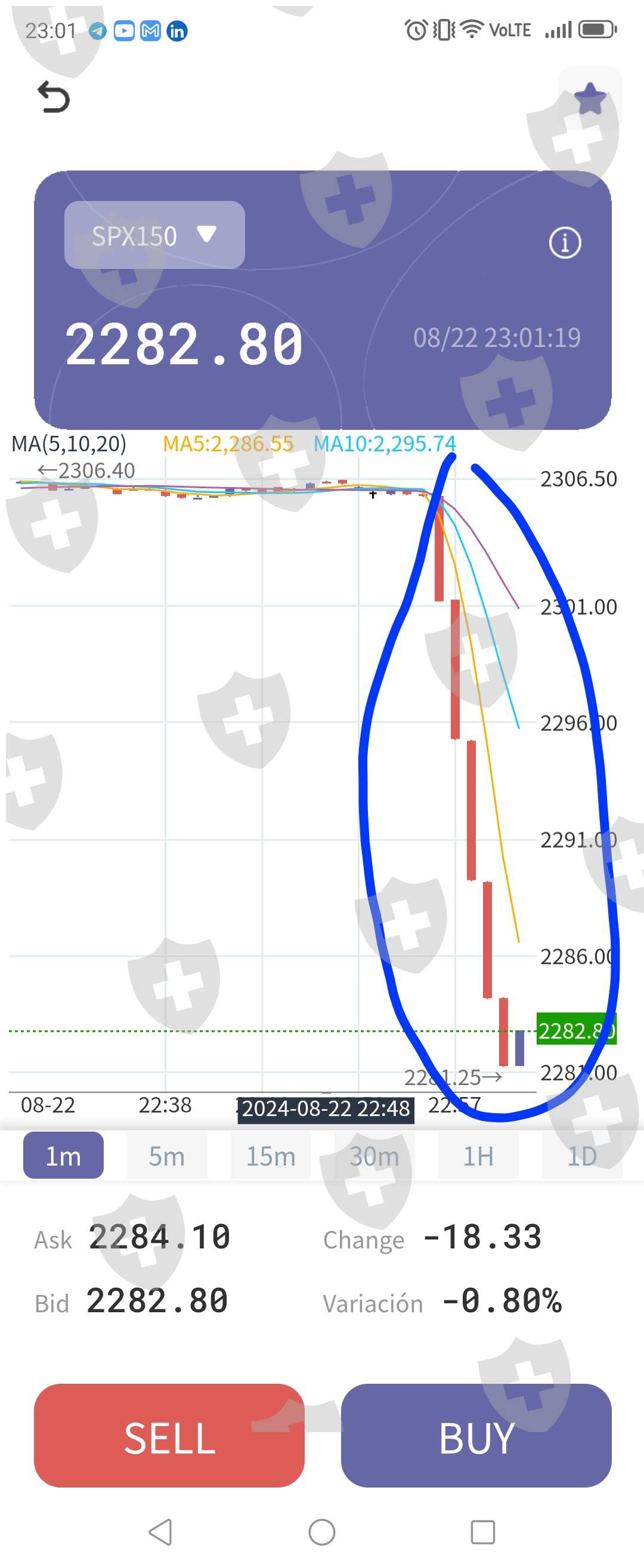
Task: Open the info icon on price card
Action: 565,243
